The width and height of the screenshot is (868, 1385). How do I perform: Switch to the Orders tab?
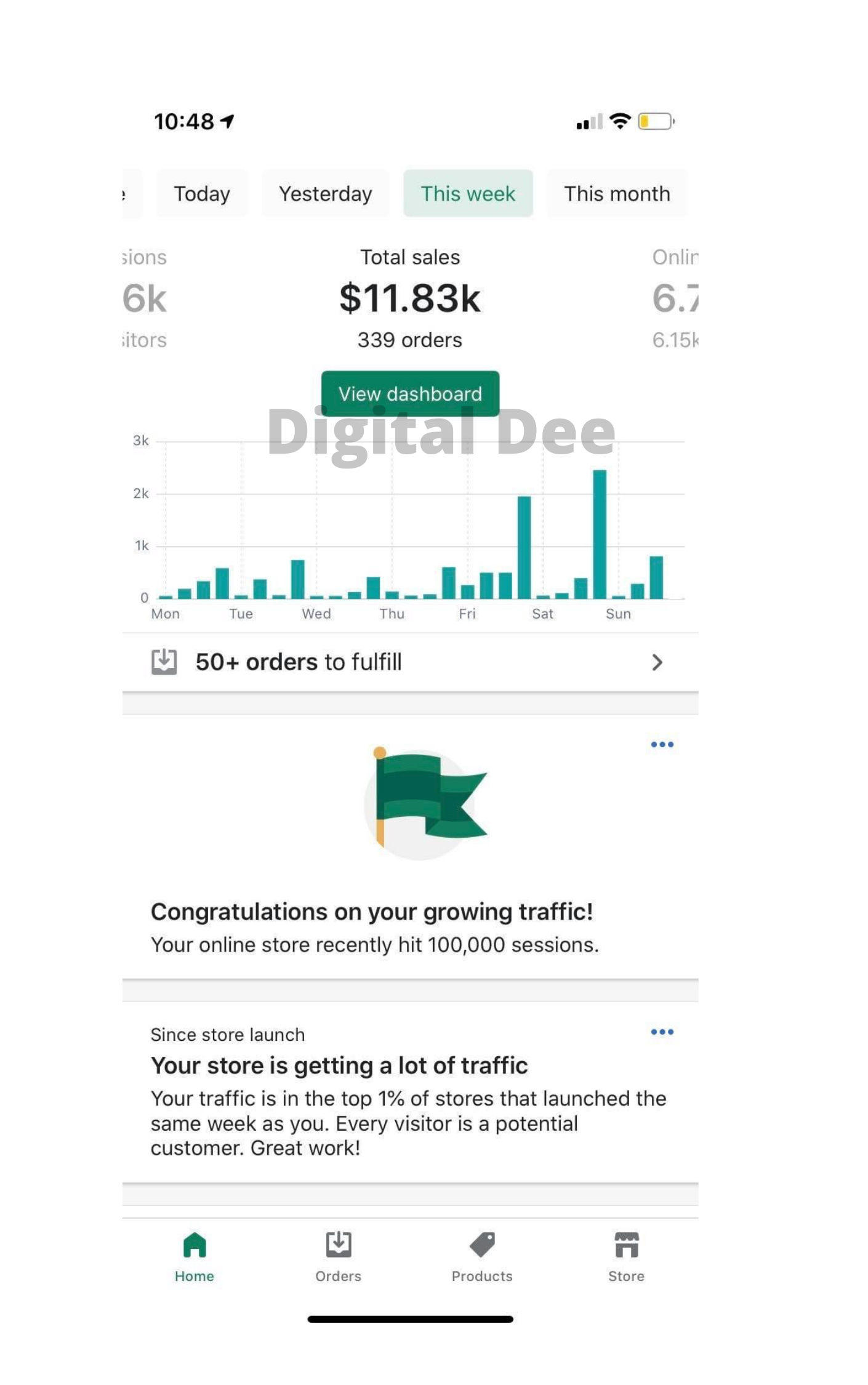click(338, 1257)
